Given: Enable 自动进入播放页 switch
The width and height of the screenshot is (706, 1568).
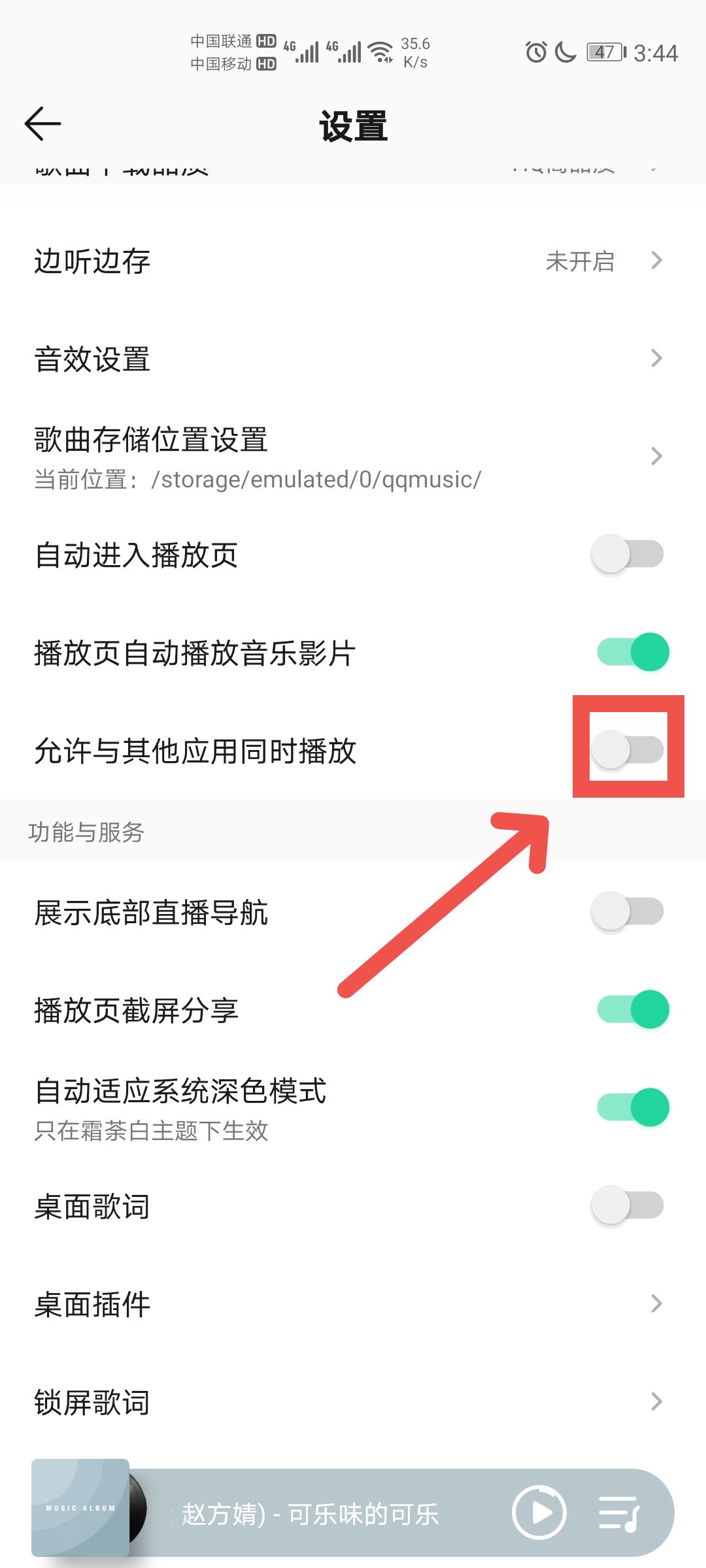Looking at the screenshot, I should [628, 554].
